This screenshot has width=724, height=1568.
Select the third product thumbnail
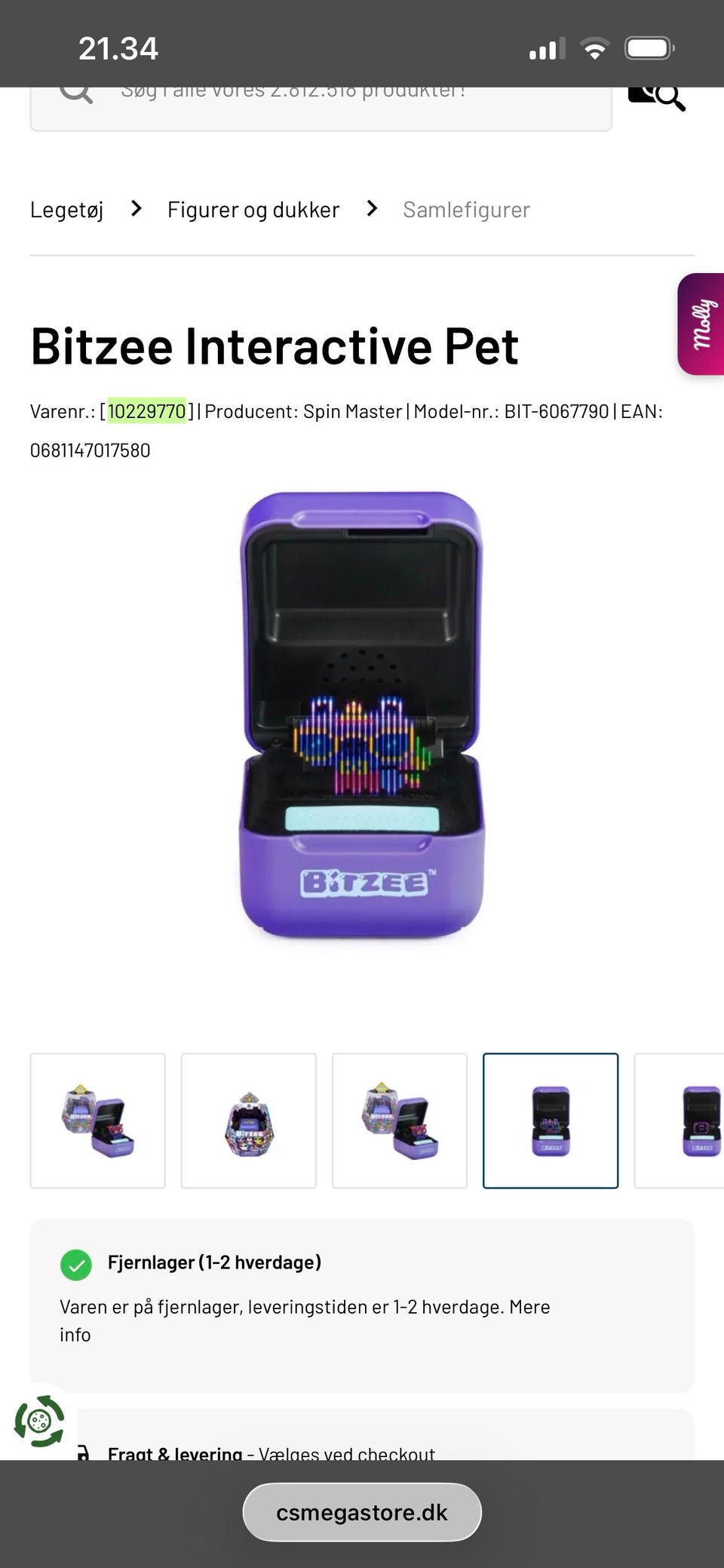coord(400,1121)
